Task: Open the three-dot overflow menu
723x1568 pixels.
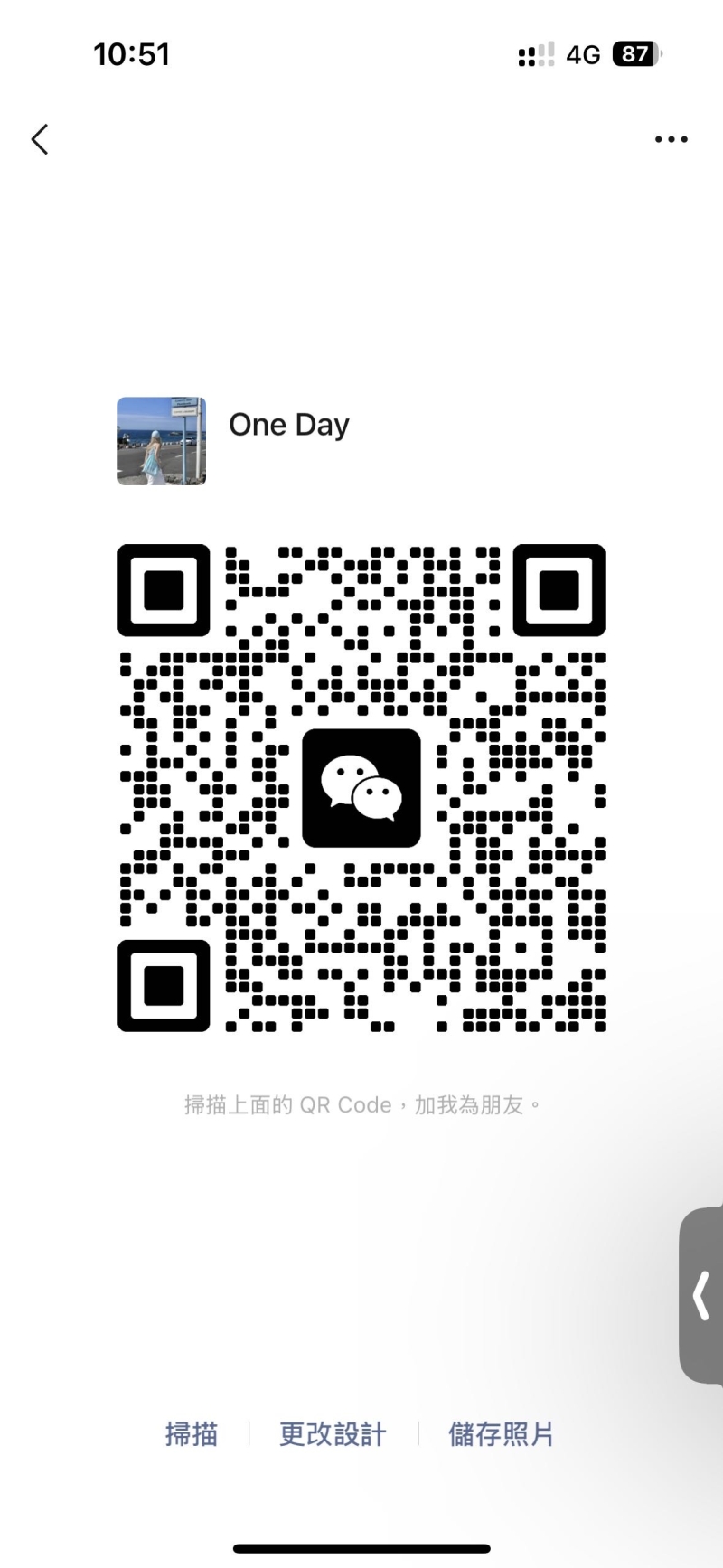Action: pyautogui.click(x=671, y=139)
